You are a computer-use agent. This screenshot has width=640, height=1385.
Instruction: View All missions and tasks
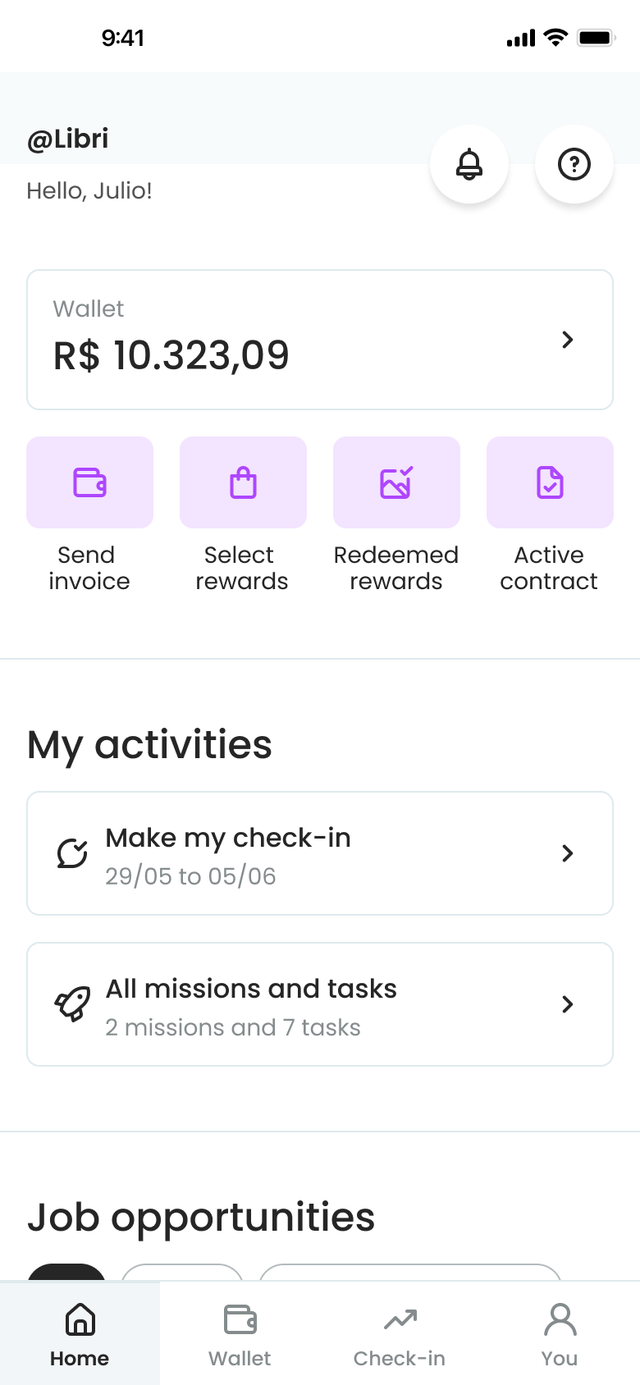[x=319, y=1004]
